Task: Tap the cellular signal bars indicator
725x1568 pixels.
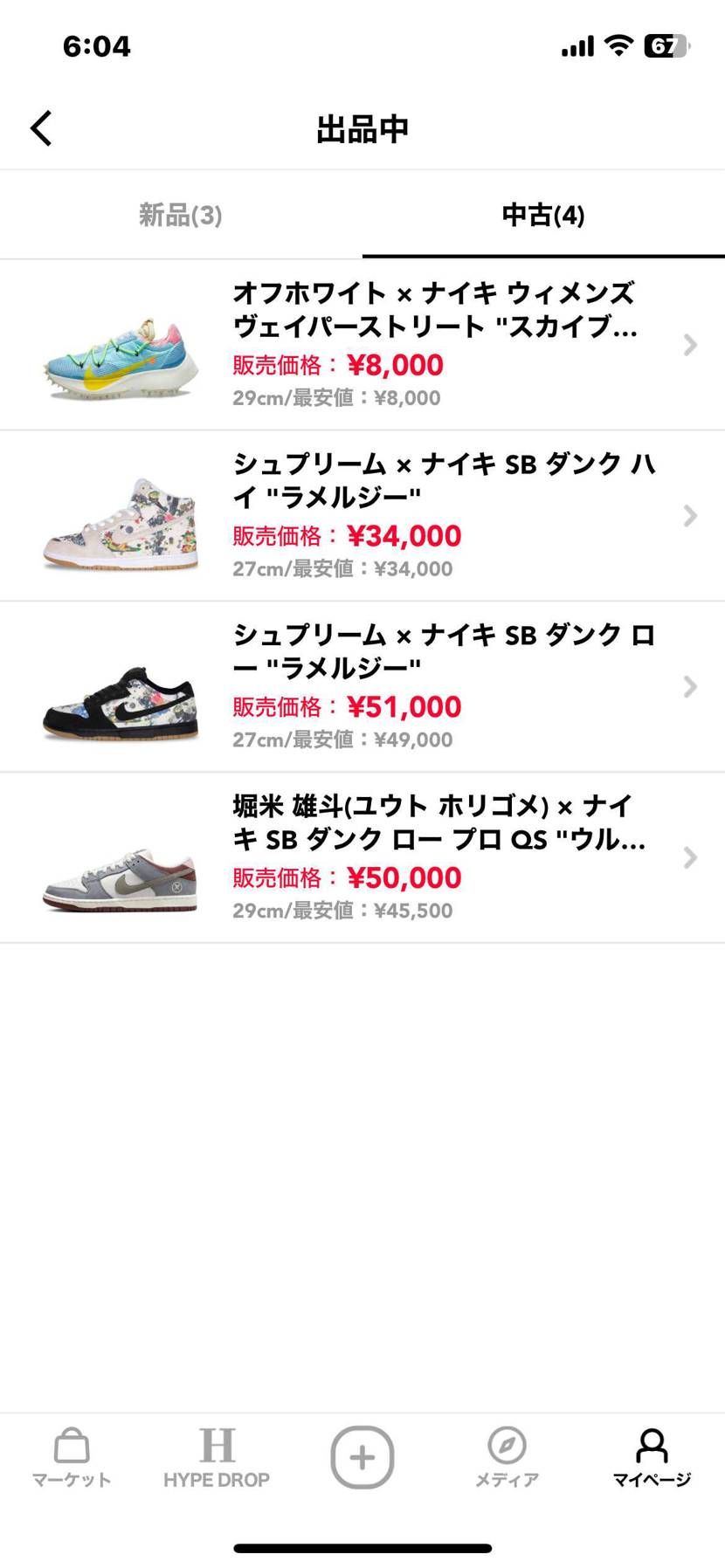Action: [577, 45]
